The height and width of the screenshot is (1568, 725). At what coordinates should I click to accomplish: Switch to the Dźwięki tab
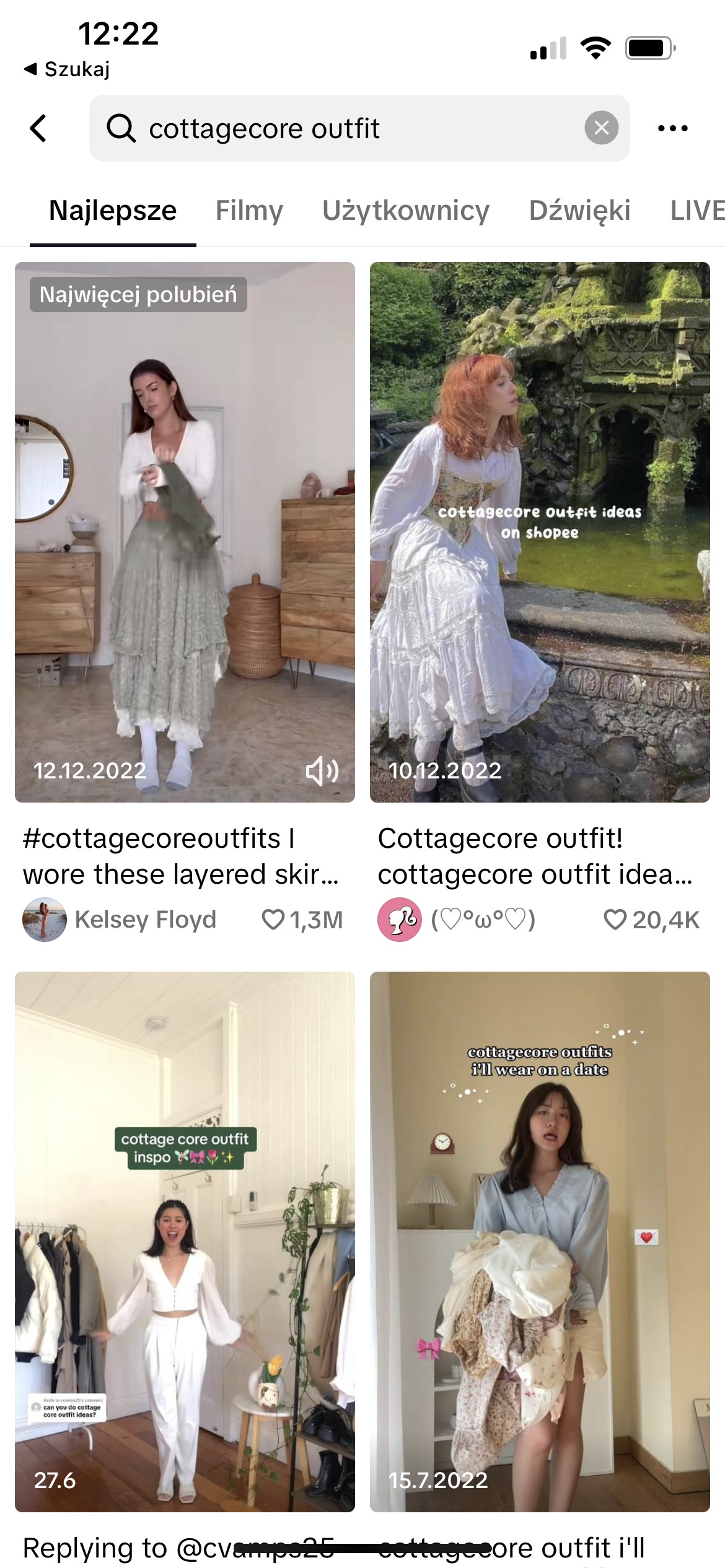579,211
